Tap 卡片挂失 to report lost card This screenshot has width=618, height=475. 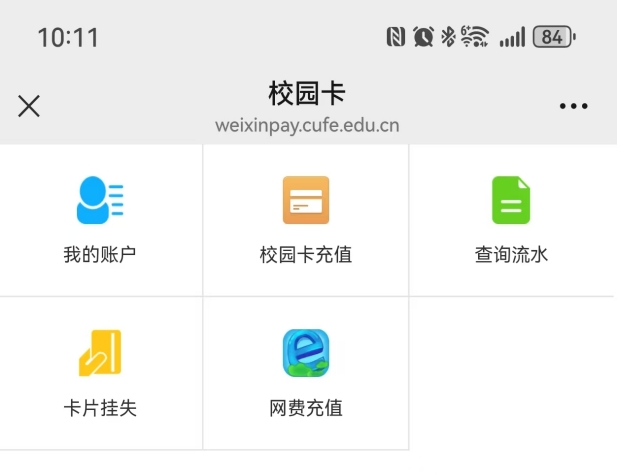100,372
